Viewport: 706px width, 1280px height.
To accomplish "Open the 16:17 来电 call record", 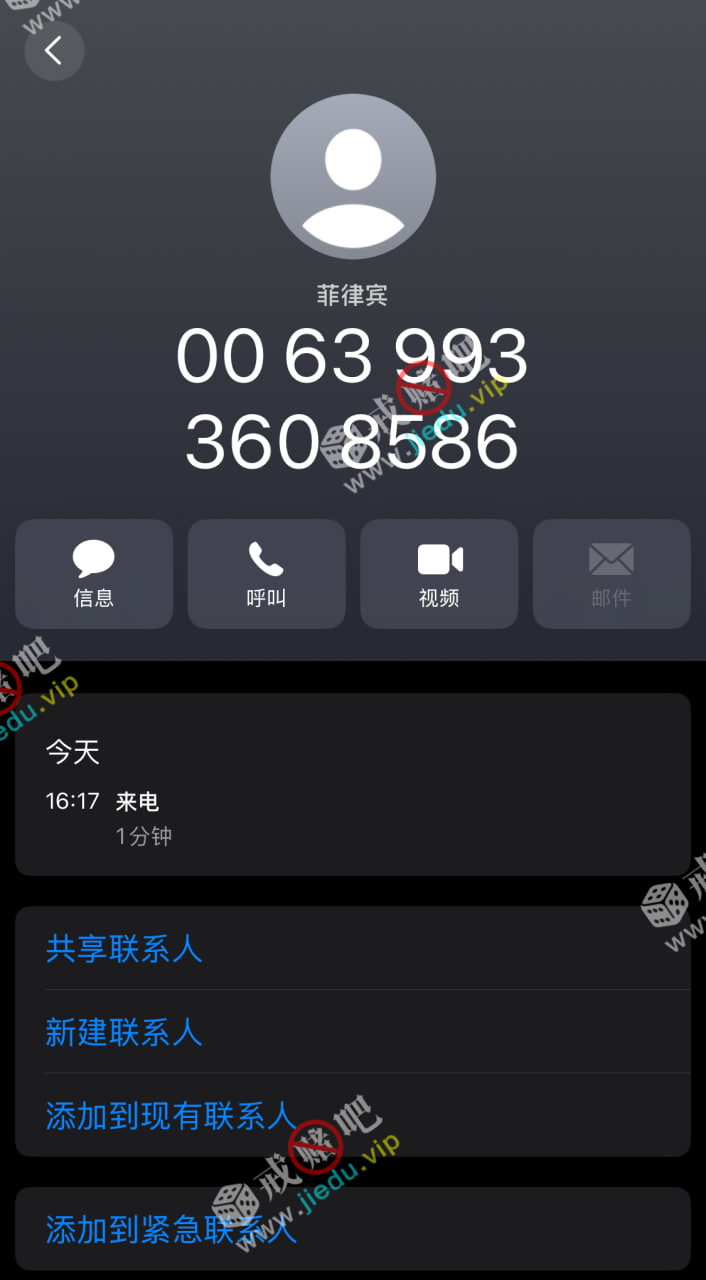I will click(x=352, y=818).
